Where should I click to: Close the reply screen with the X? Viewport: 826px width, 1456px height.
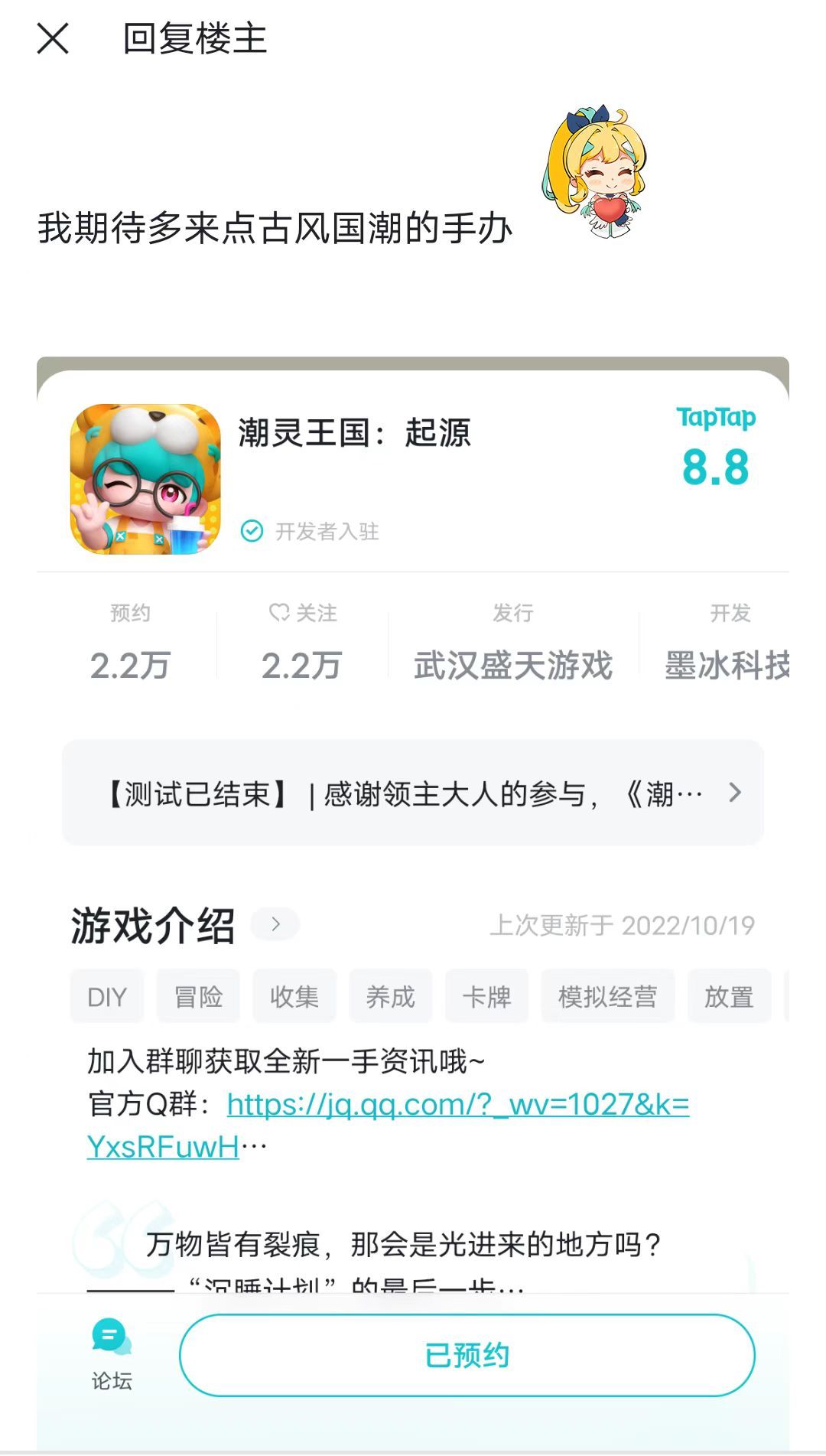(52, 40)
